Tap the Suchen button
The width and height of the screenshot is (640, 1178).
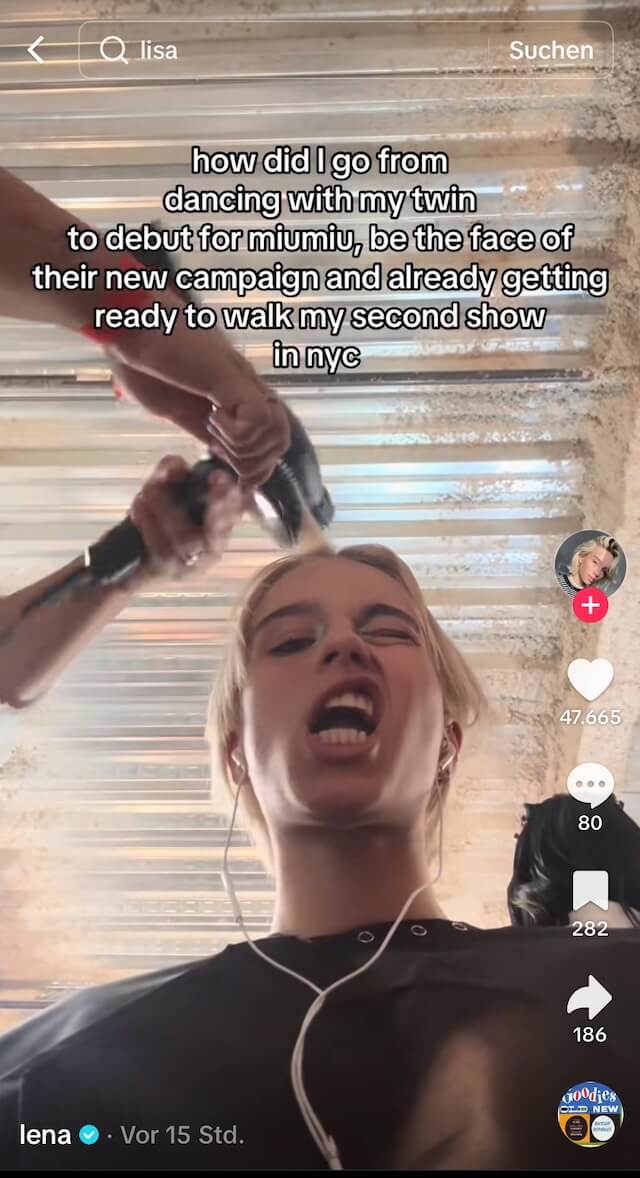click(x=551, y=50)
